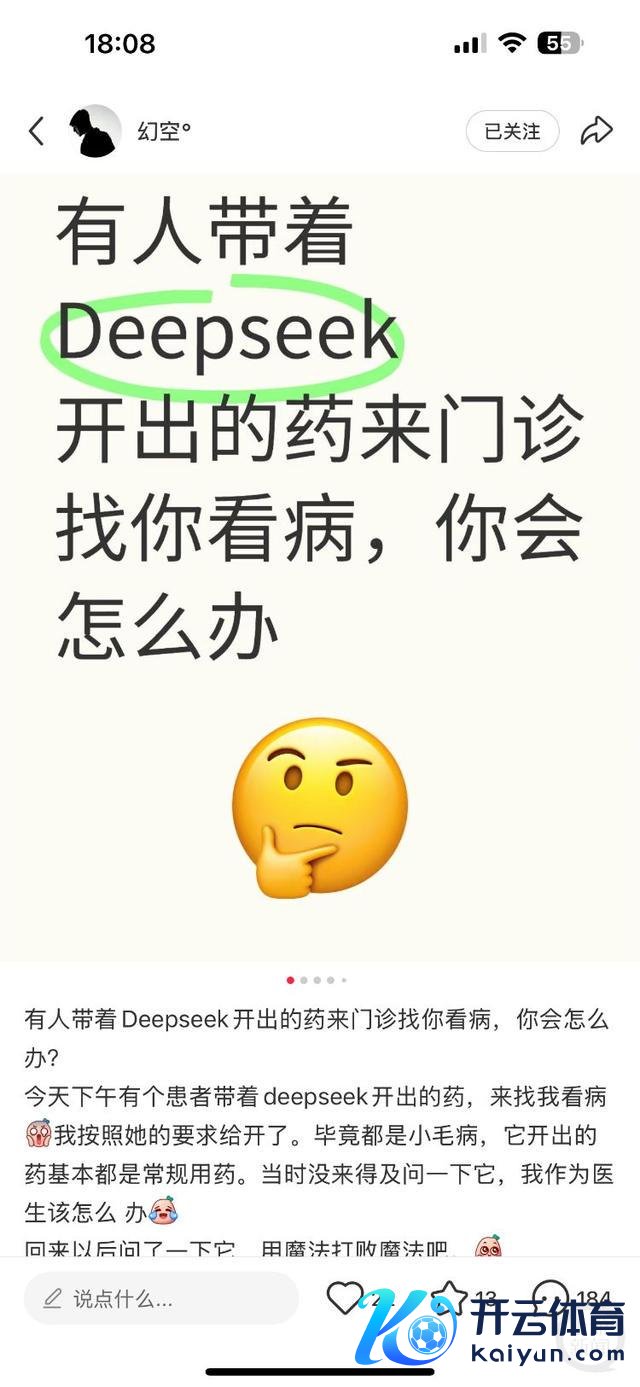Tap the 已关注 follow button
Image resolution: width=640 pixels, height=1387 pixels.
tap(512, 131)
